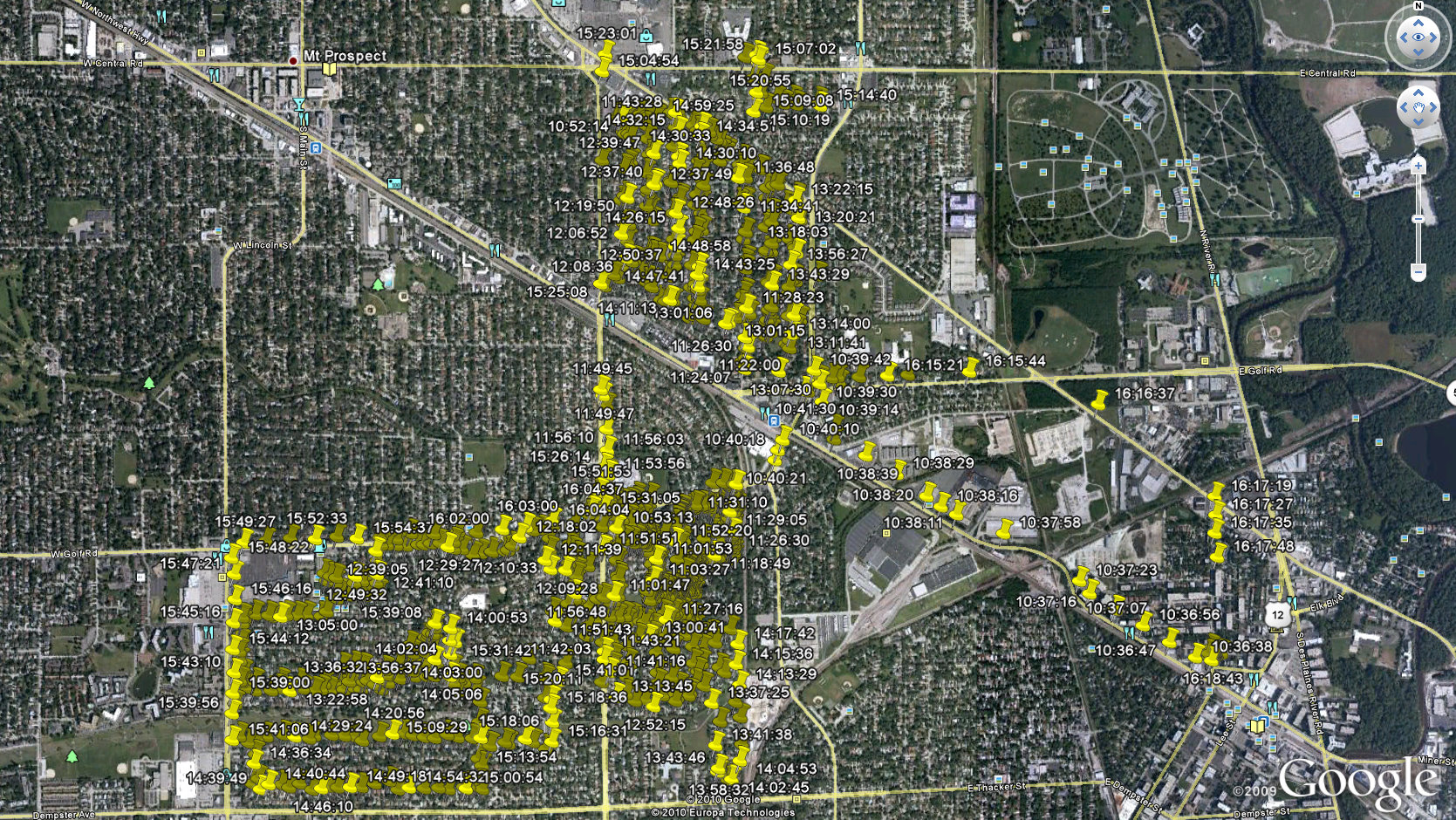1456x820 pixels.
Task: Tilt the view up with look arrow
Action: (1418, 23)
